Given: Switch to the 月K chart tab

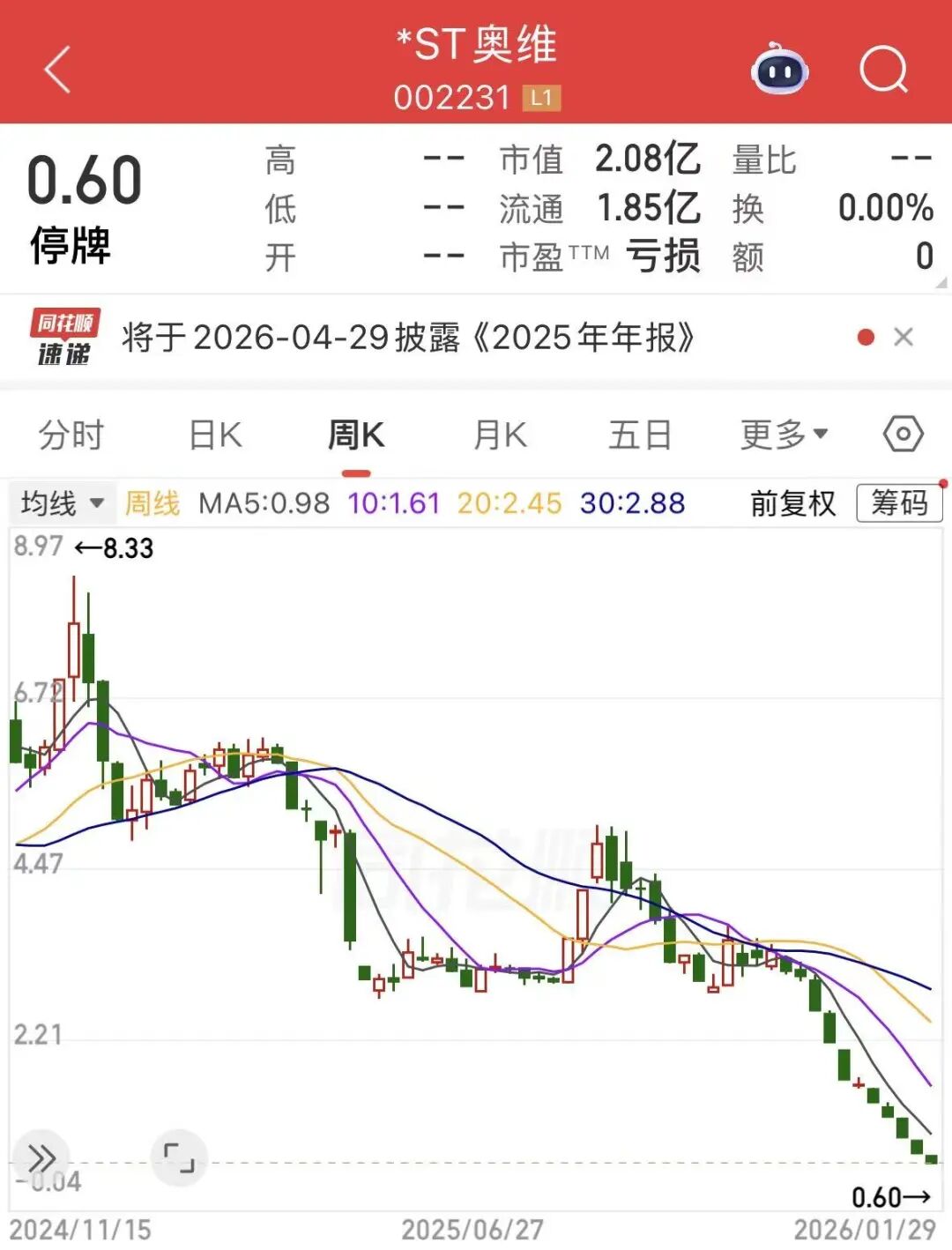Looking at the screenshot, I should point(500,435).
